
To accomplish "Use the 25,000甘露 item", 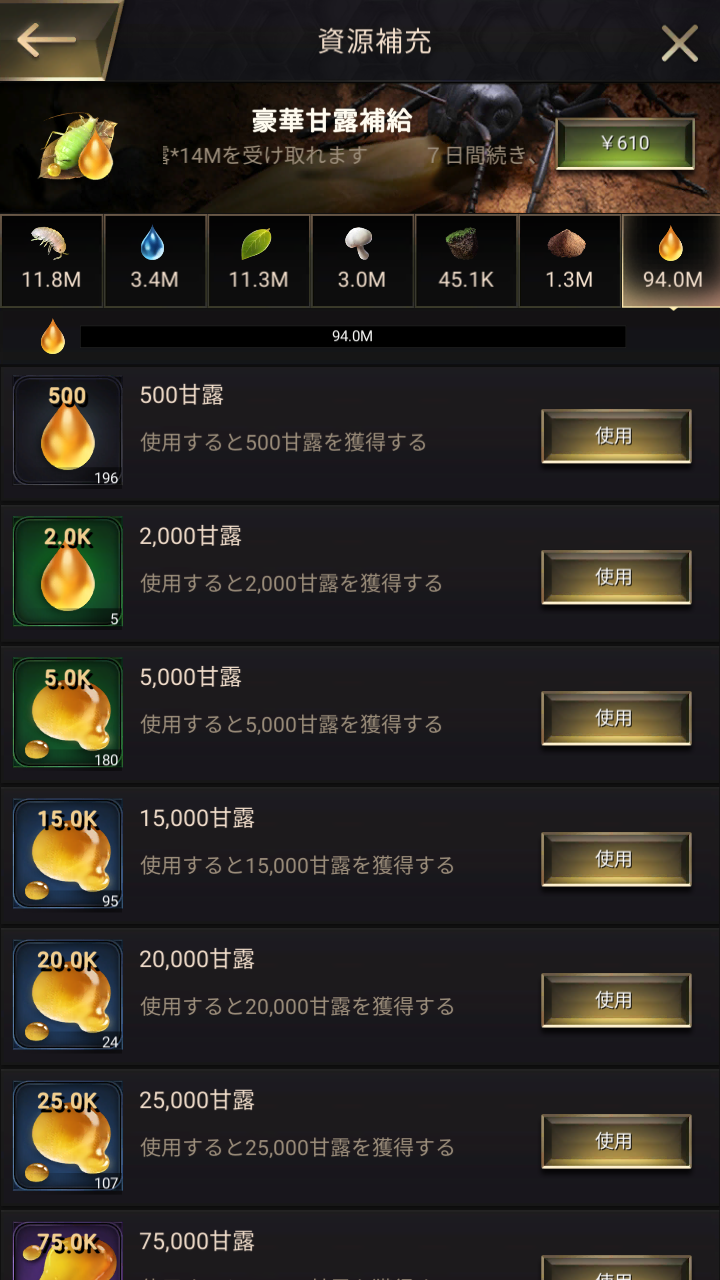I will click(616, 1141).
